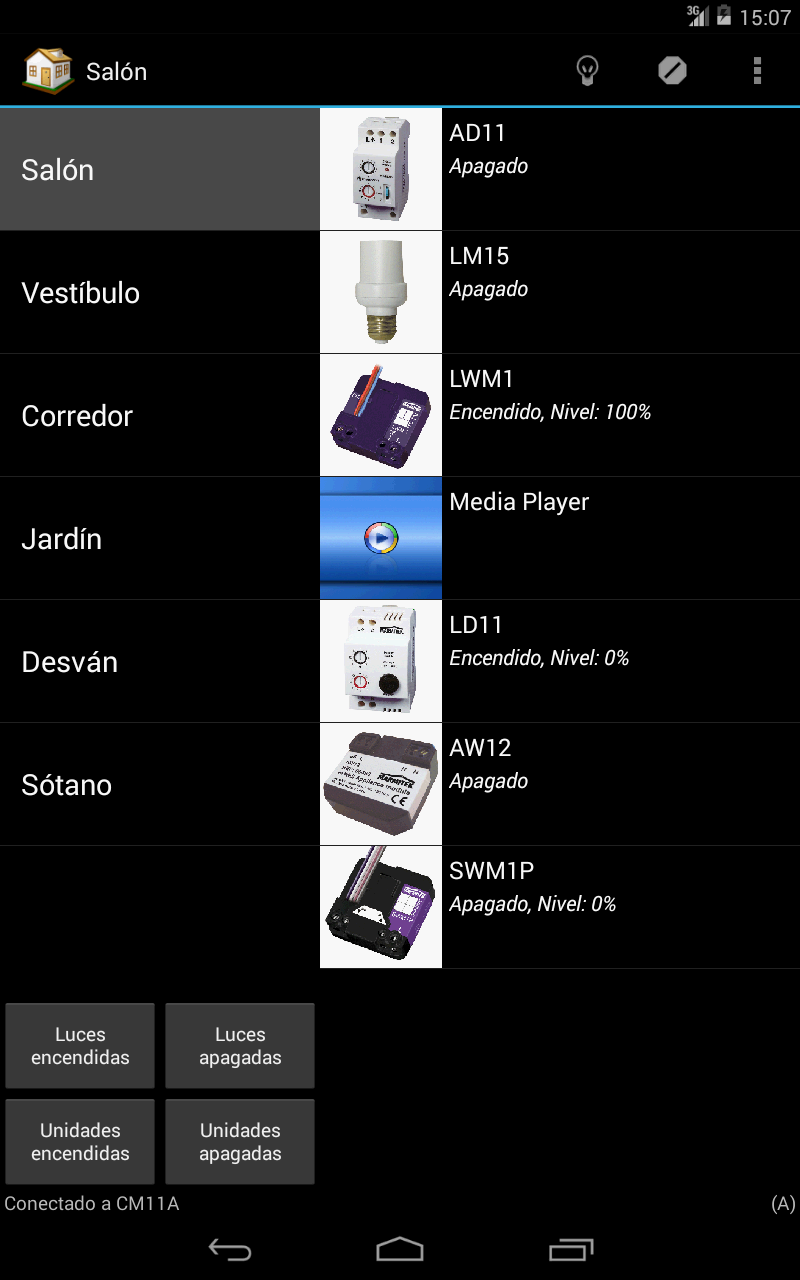Viewport: 800px width, 1280px height.
Task: Tap the Luces apagadas button
Action: [x=240, y=1046]
